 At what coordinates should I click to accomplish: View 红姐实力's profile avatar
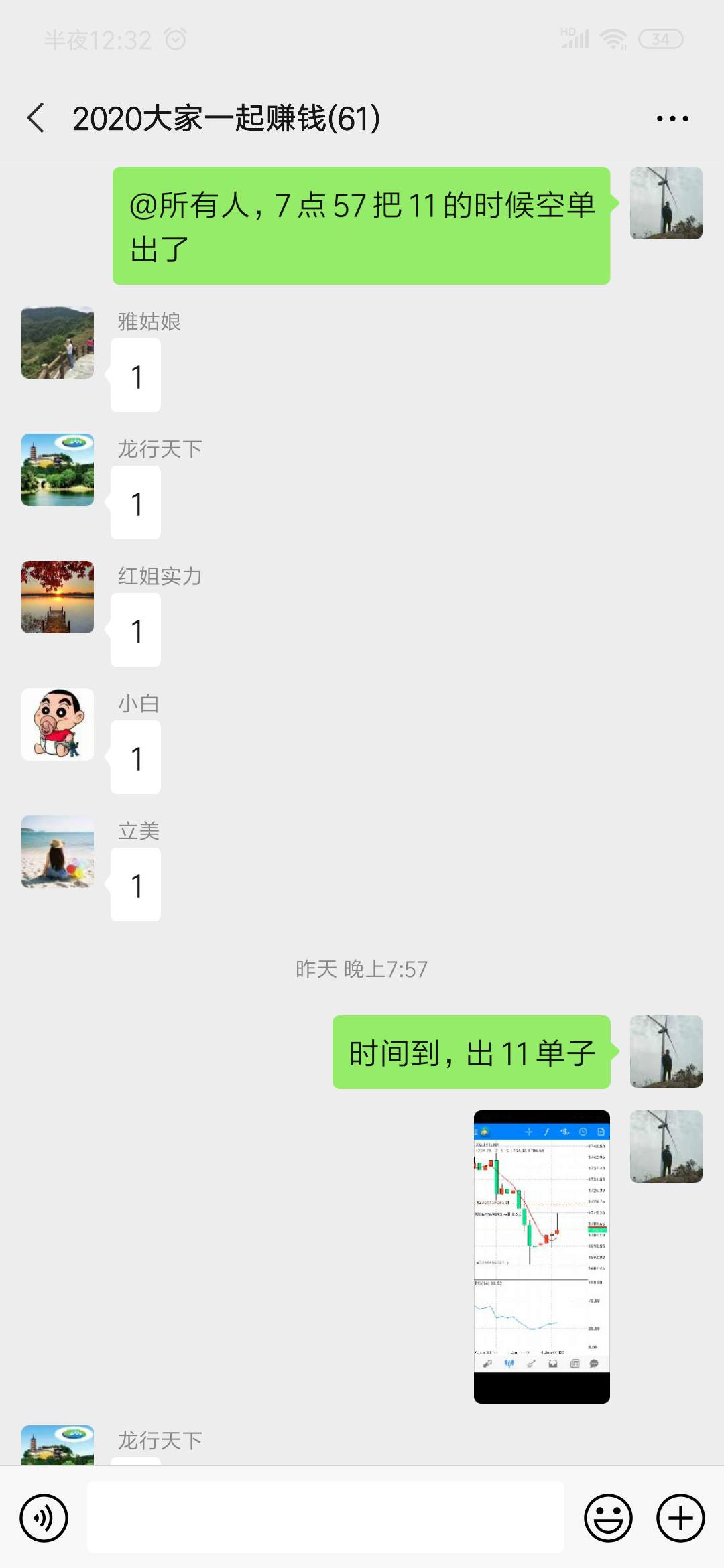[58, 597]
